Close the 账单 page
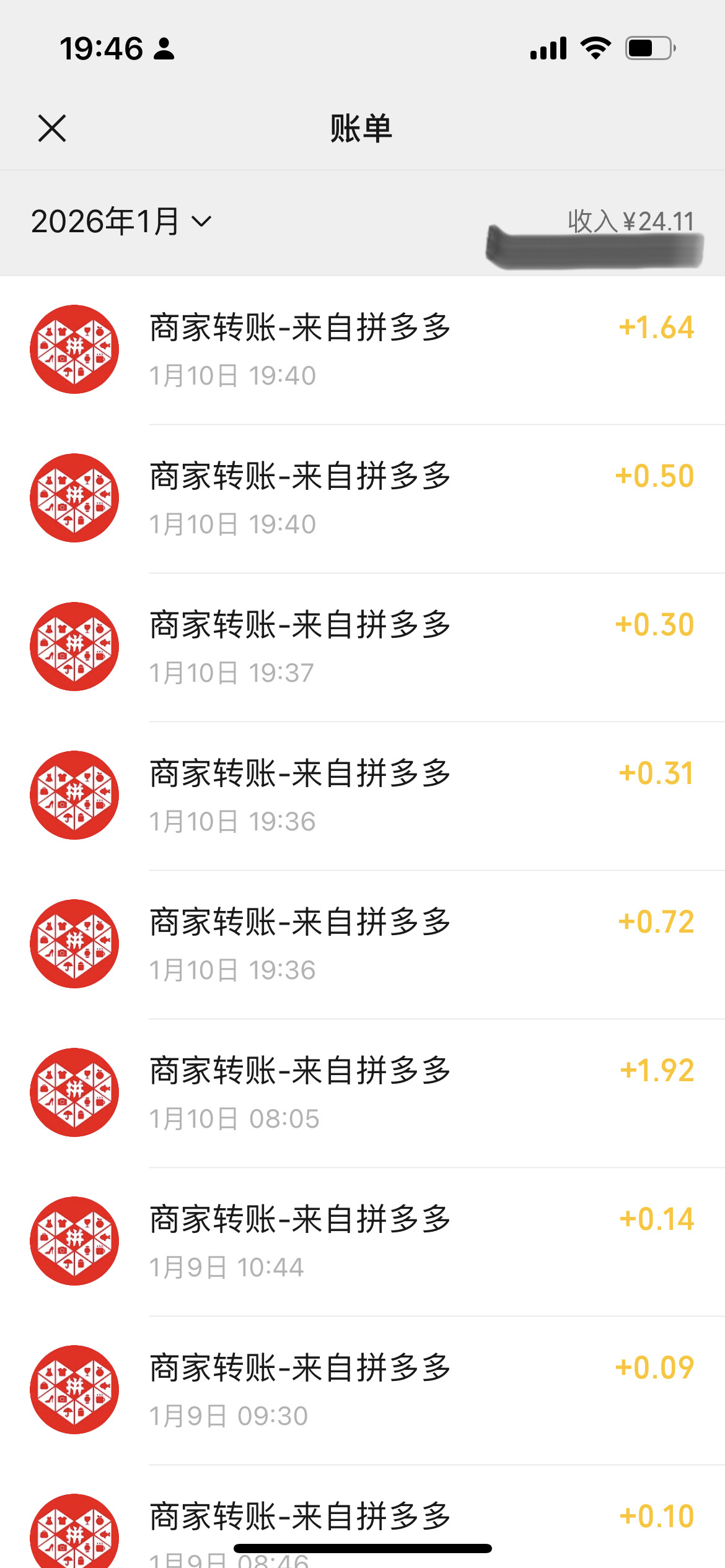 click(x=52, y=128)
